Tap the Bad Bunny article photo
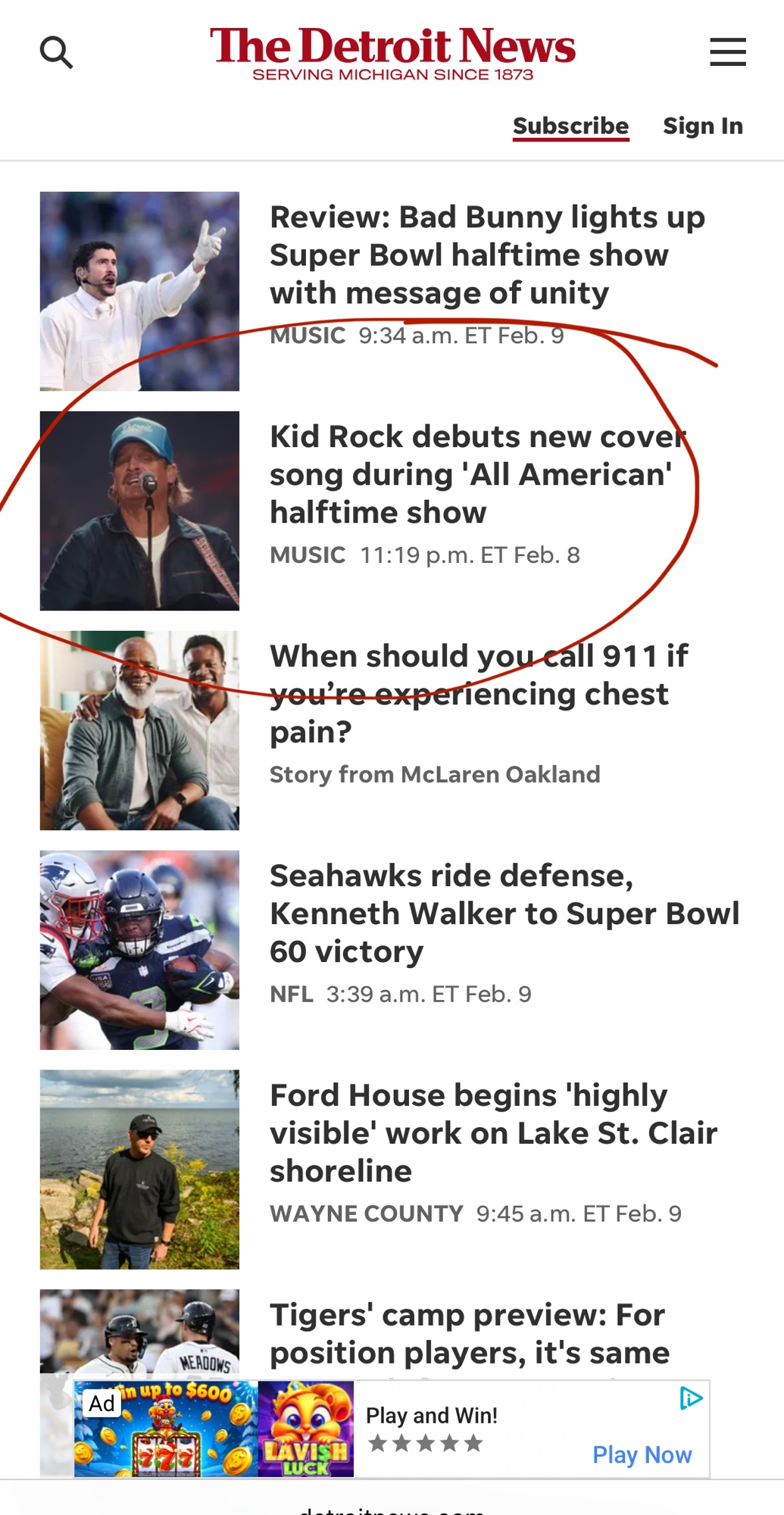784x1515 pixels. [139, 292]
